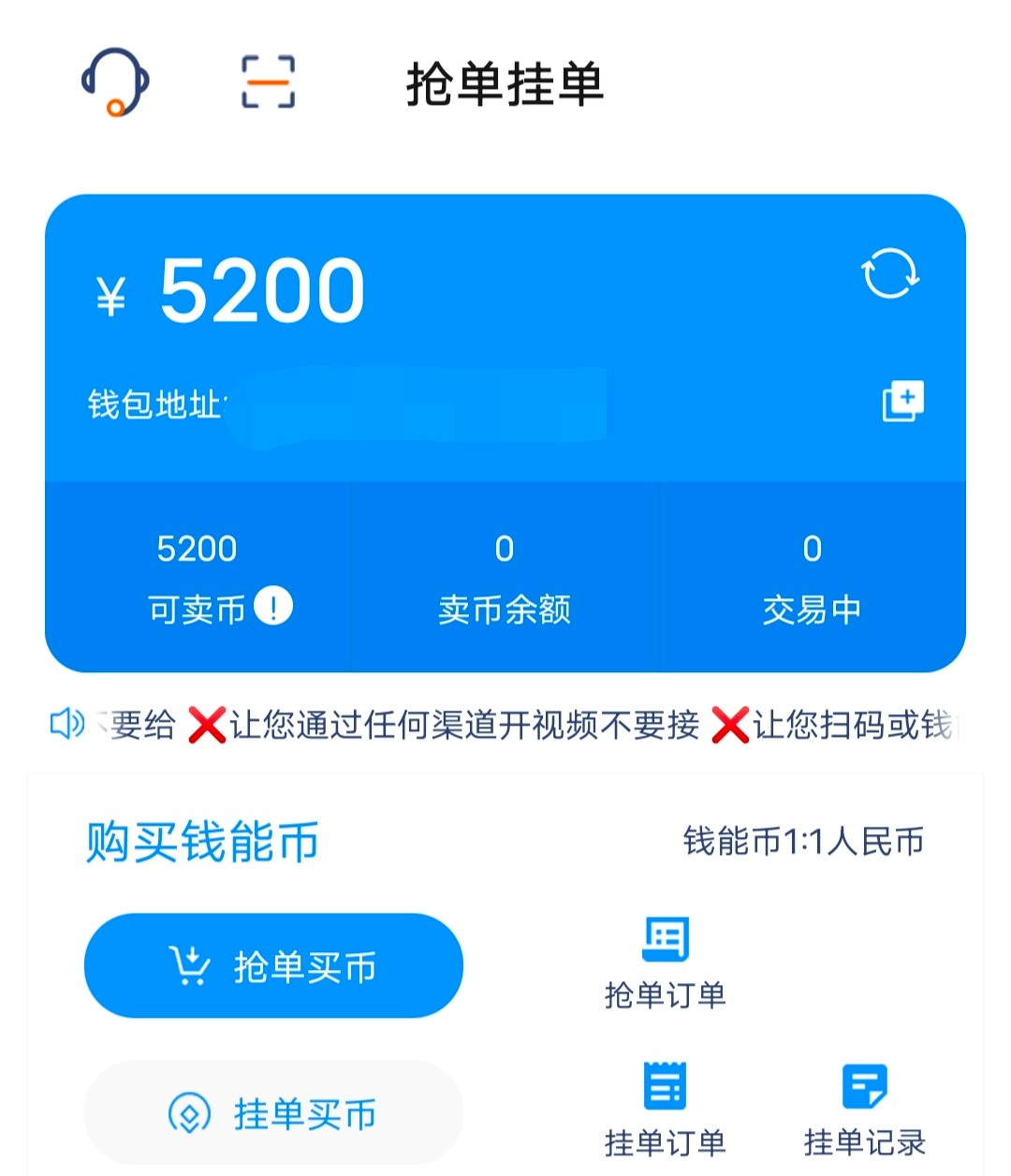The image size is (1011, 1176).
Task: Open the scrolling announcement notice
Action: coord(505,724)
